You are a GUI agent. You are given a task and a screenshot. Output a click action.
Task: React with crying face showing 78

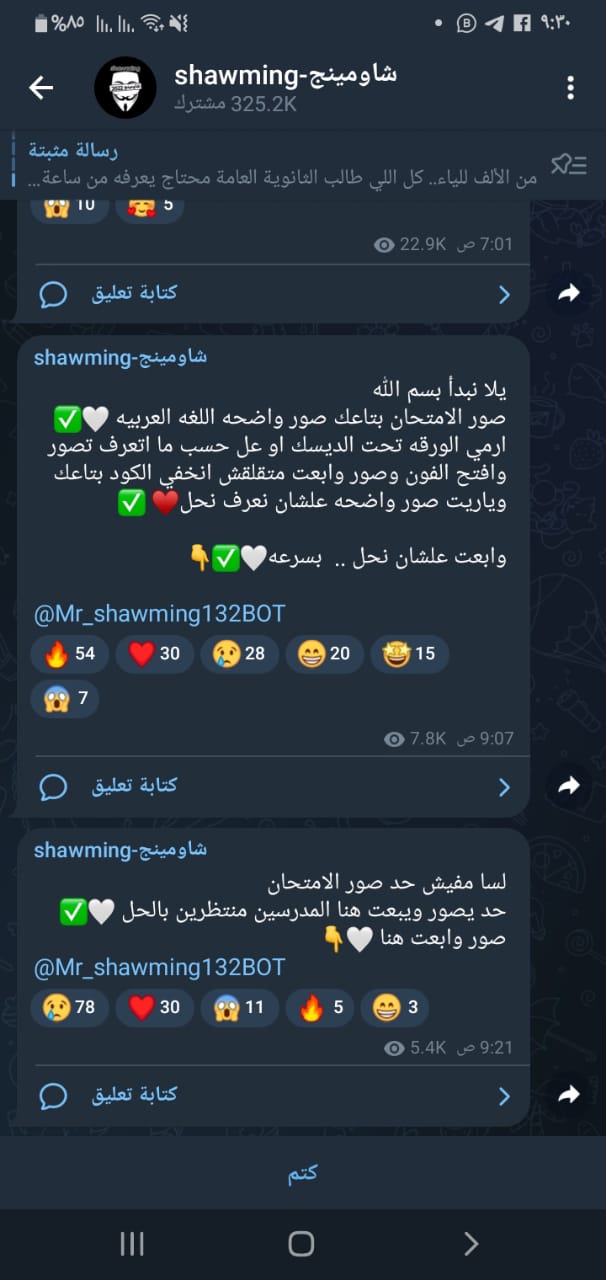click(70, 1007)
